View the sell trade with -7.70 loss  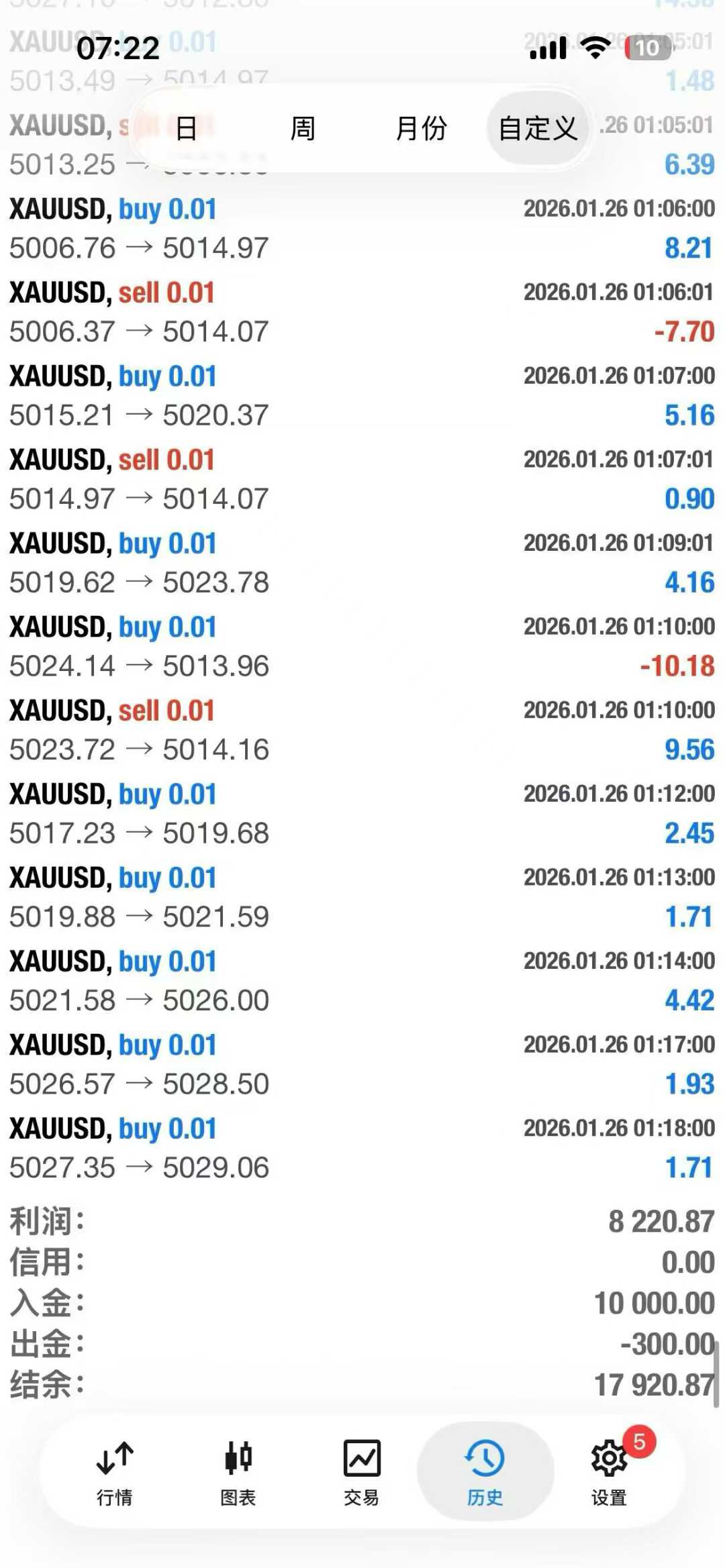[x=362, y=312]
